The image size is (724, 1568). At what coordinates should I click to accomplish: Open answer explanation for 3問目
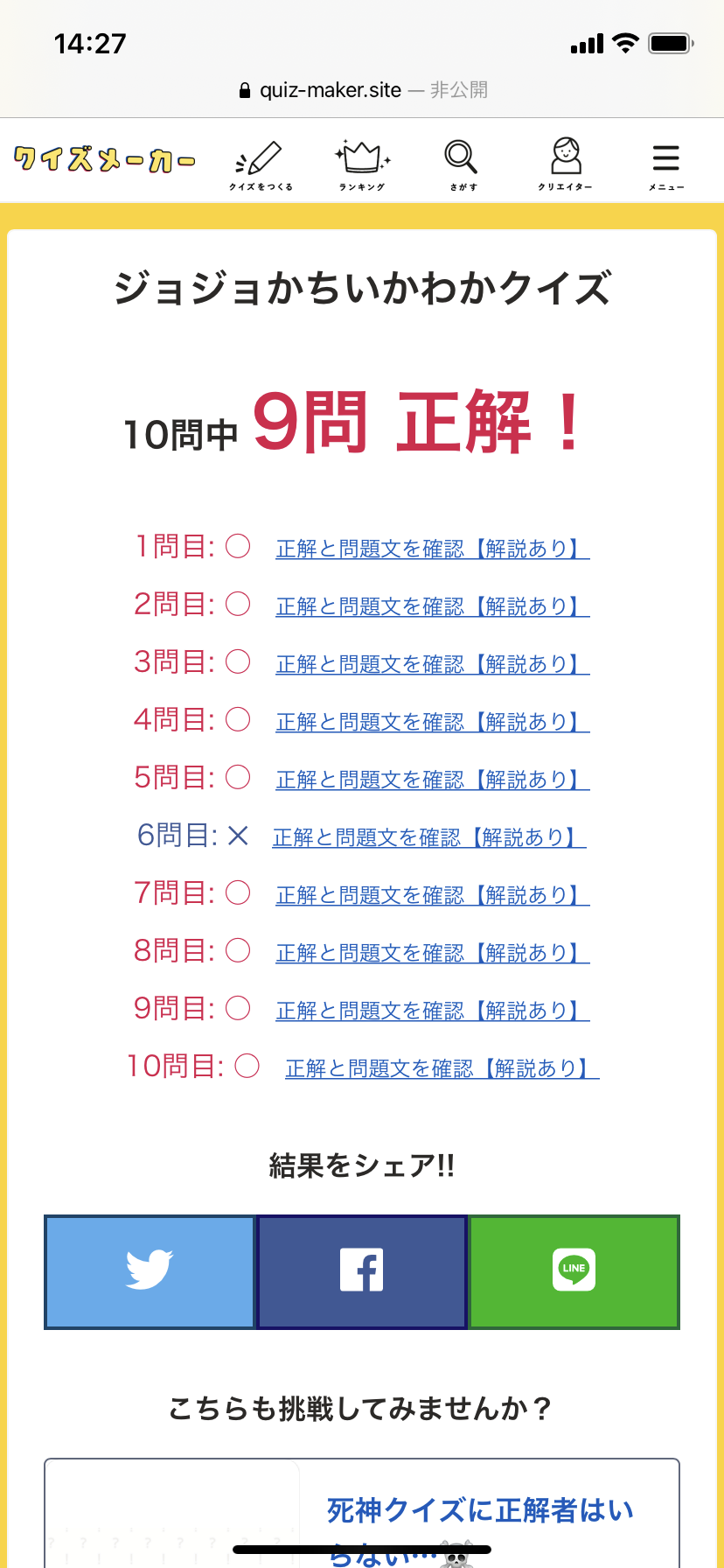433,664
